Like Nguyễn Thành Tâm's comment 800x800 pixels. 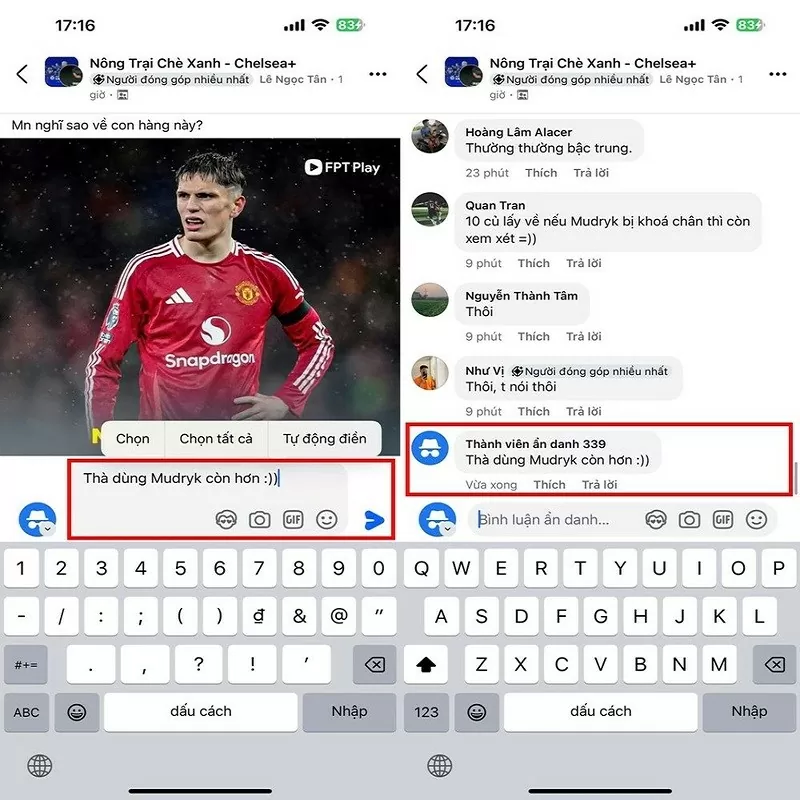click(x=534, y=336)
